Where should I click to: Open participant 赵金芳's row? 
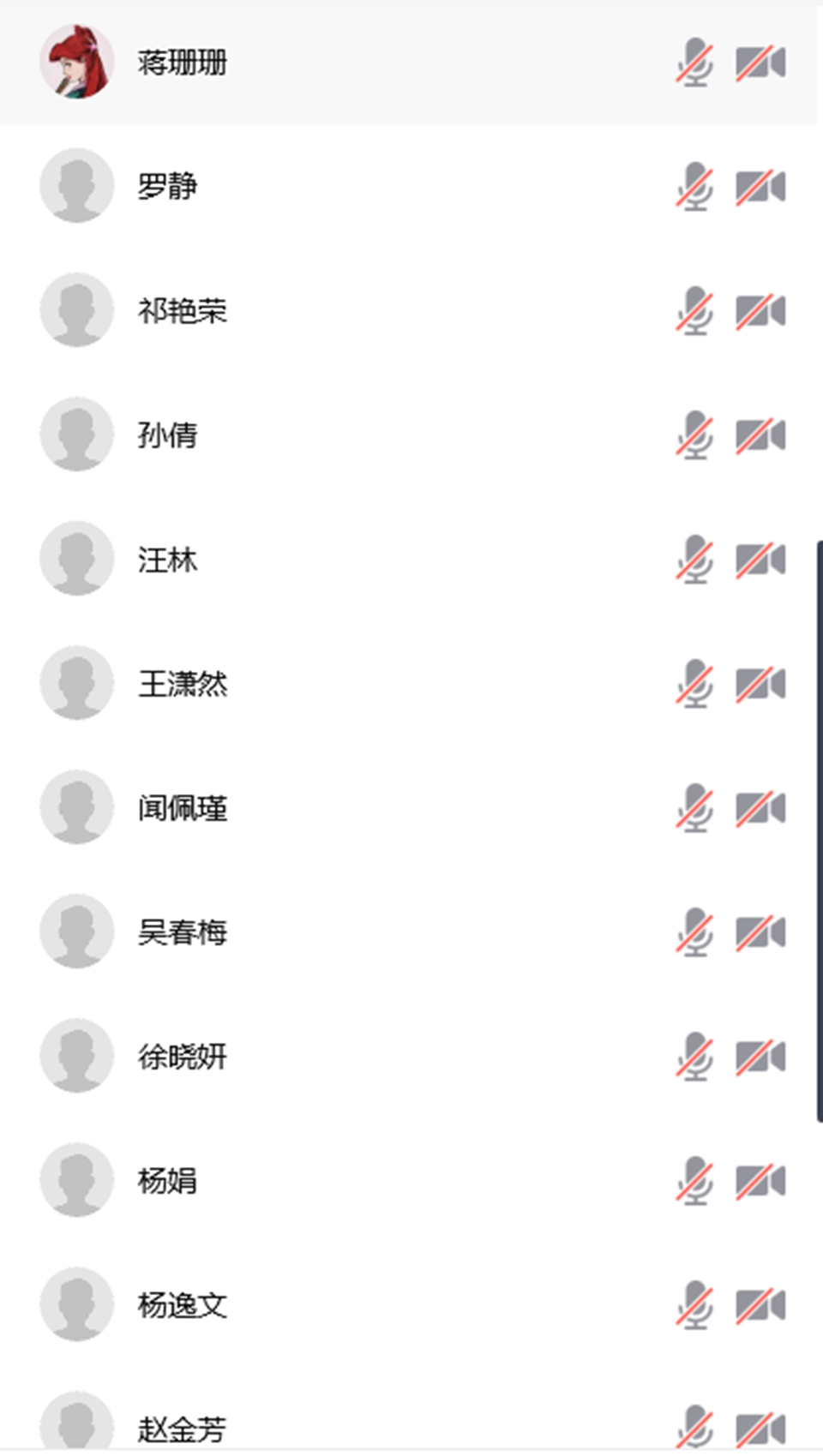pos(408,1411)
